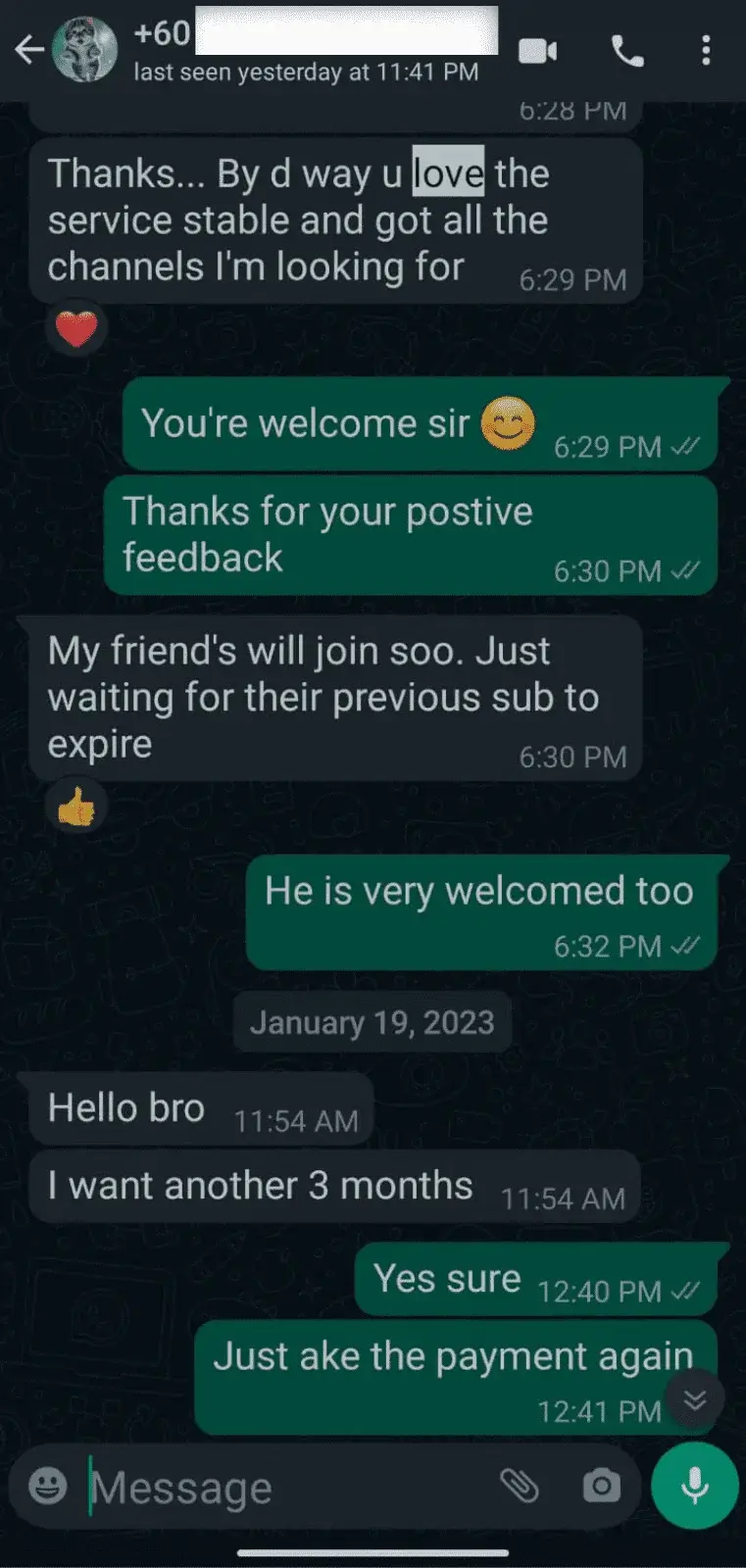Screen dimensions: 746x1568
Task: Tap the microphone voice message button
Action: click(x=695, y=1486)
